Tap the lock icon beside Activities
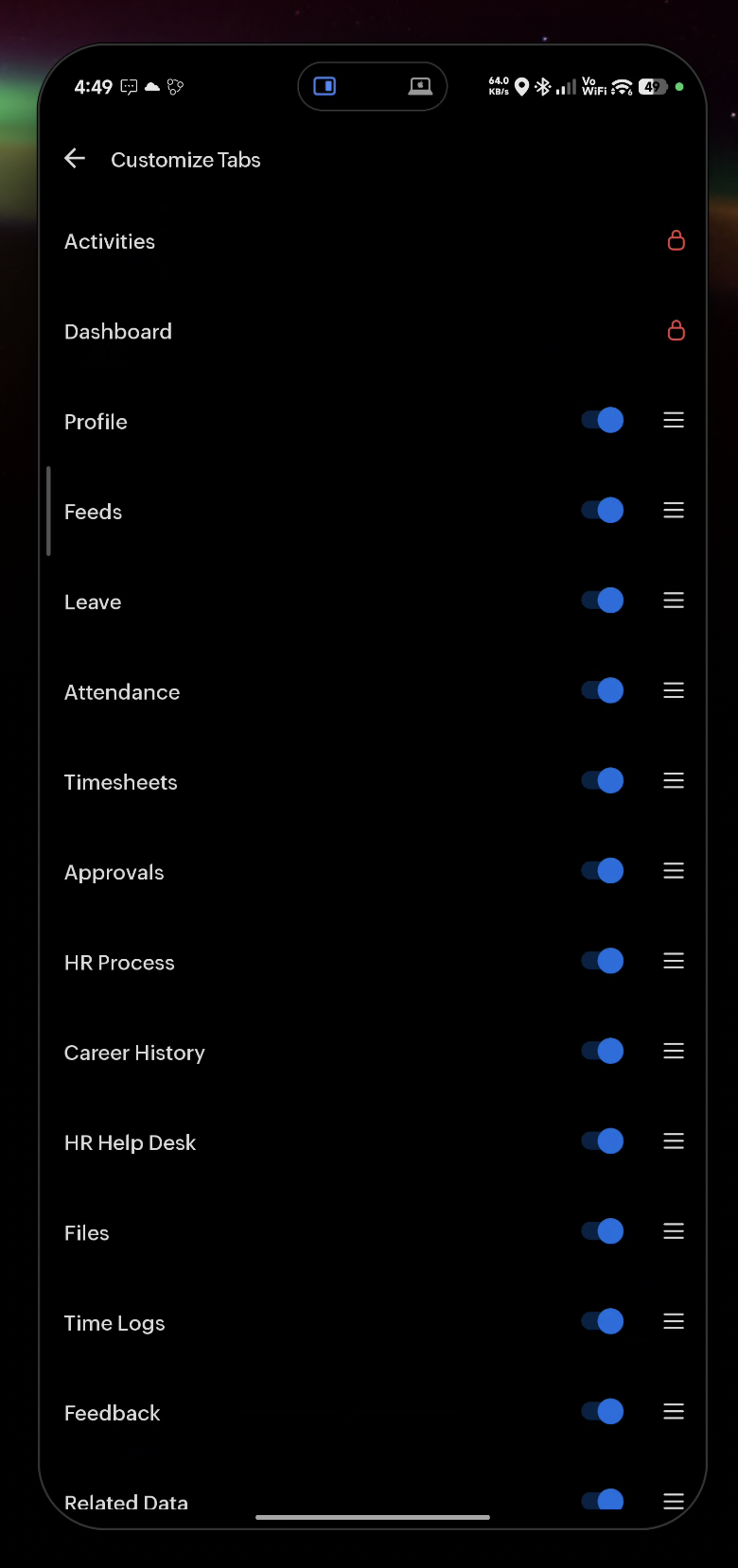 point(676,240)
